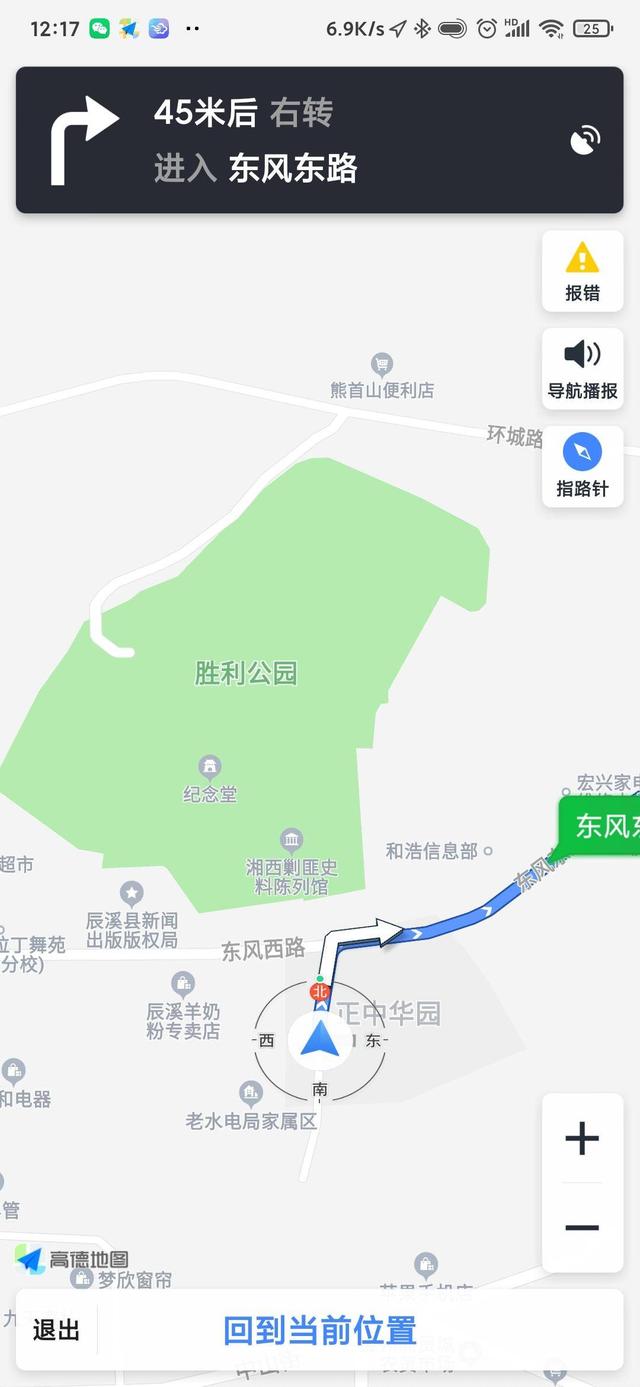
Task: Open the 指路针 compass pointer
Action: (x=582, y=465)
